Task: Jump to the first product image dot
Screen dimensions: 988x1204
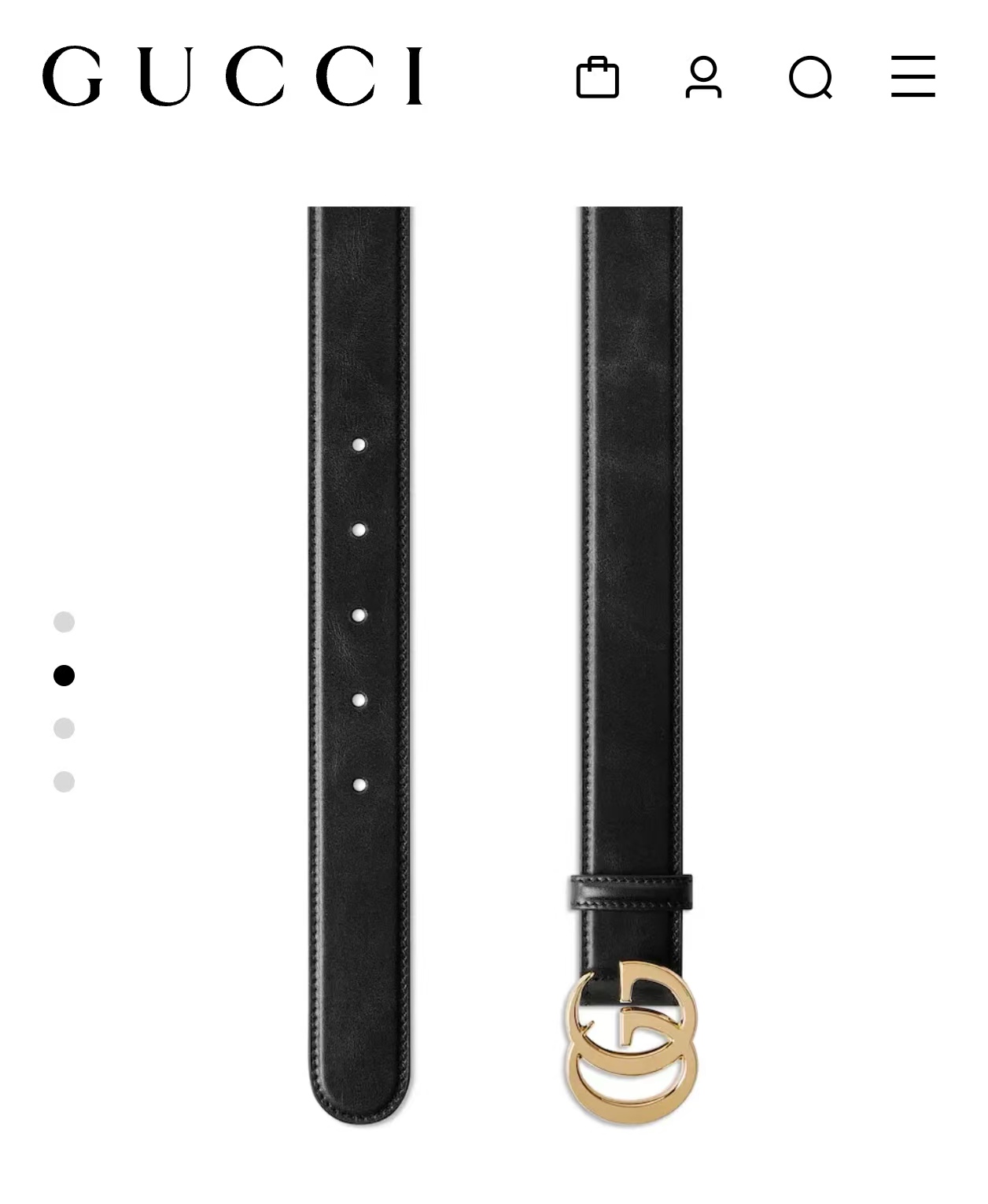Action: click(64, 622)
